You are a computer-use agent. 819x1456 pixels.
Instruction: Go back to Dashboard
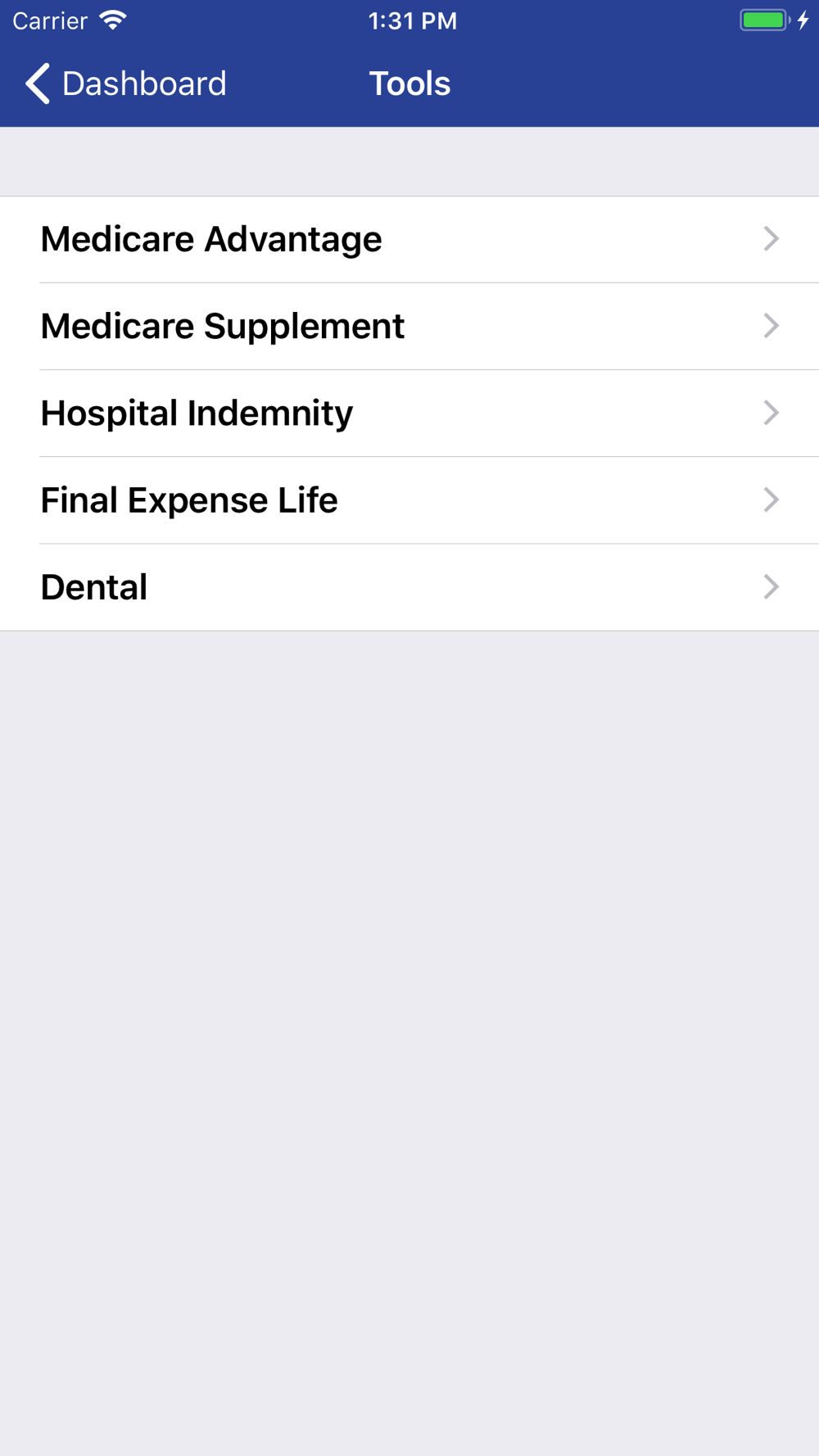125,84
